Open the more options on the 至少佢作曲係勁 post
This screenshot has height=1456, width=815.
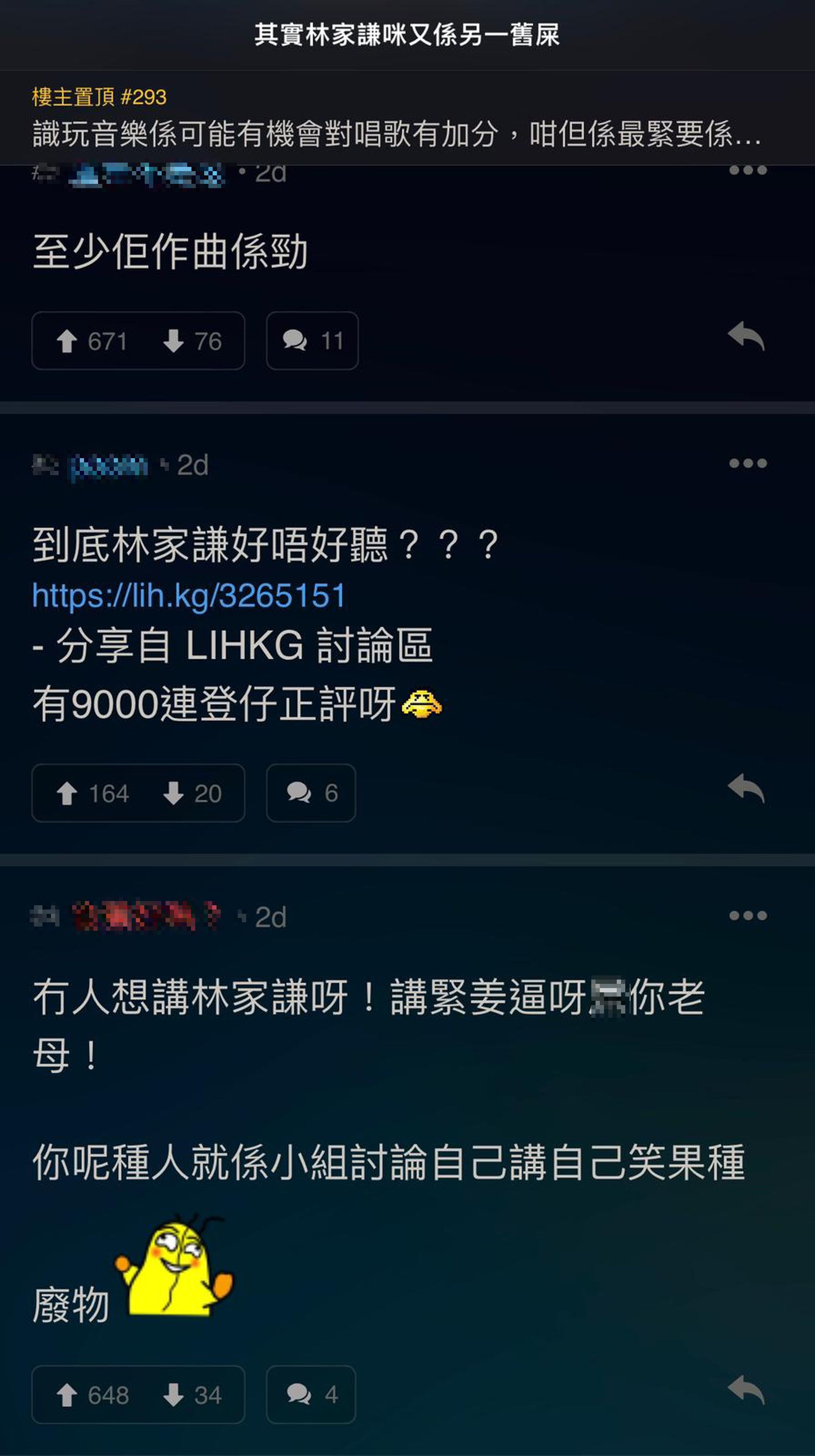[747, 170]
